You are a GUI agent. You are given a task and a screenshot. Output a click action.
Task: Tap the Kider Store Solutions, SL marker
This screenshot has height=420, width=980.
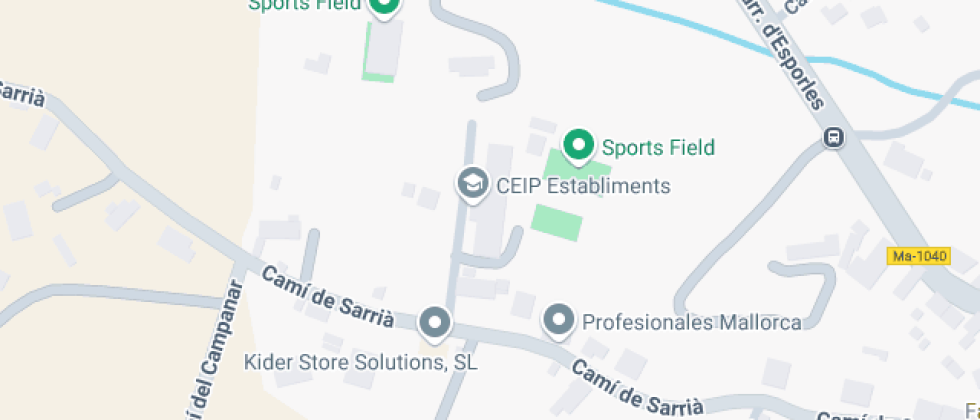click(x=434, y=322)
